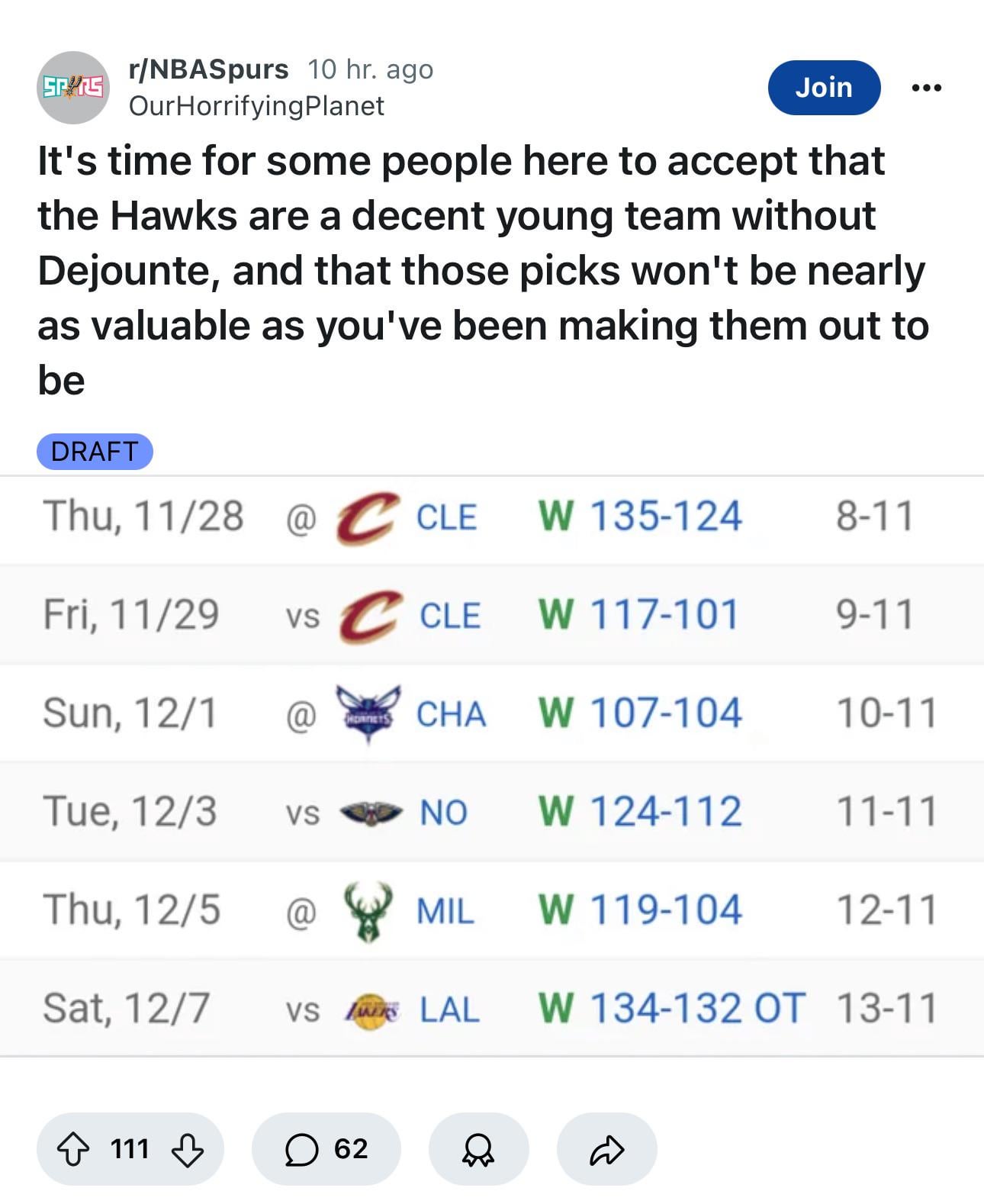Join the r/NBASpurs community
Image resolution: width=984 pixels, height=1204 pixels.
click(824, 88)
